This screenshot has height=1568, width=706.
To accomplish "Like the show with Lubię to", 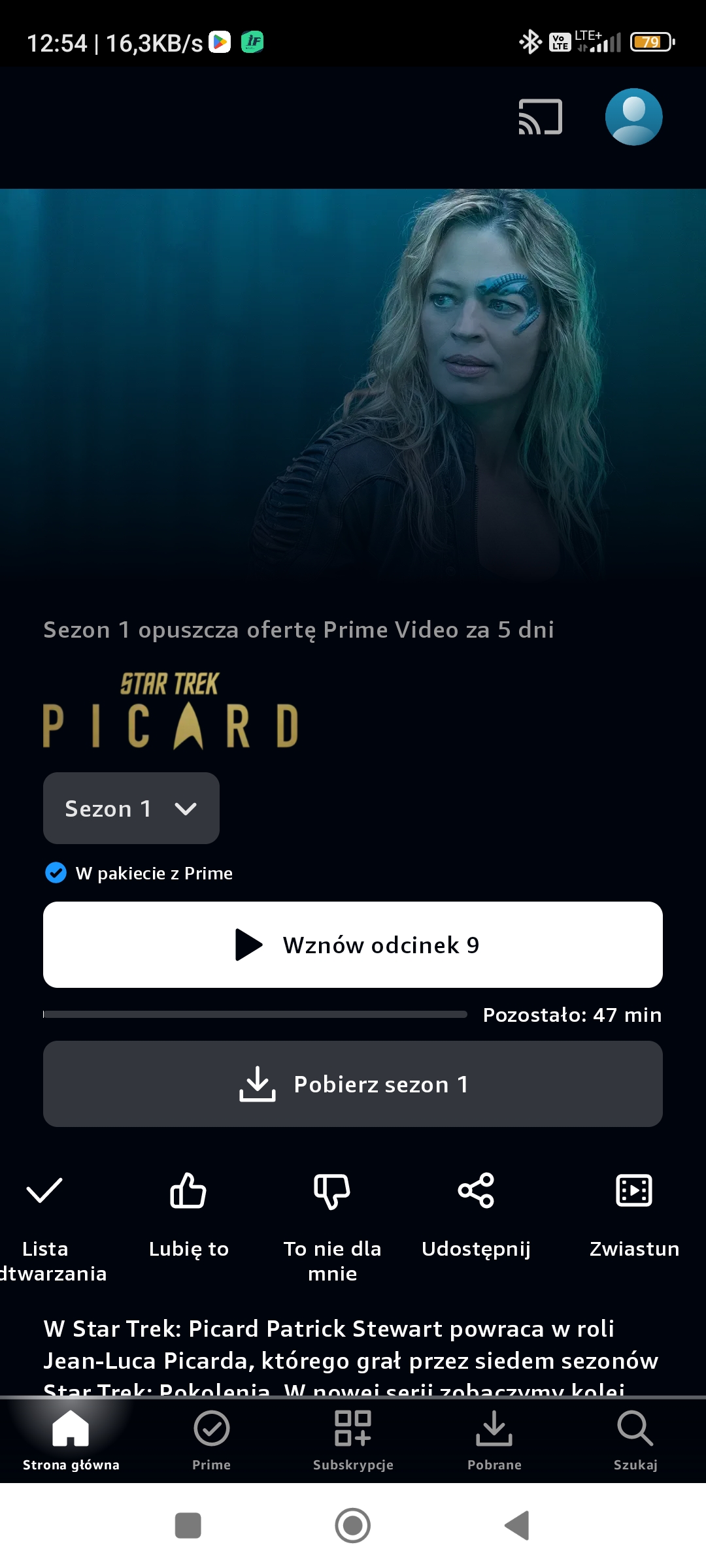I will 188,1192.
